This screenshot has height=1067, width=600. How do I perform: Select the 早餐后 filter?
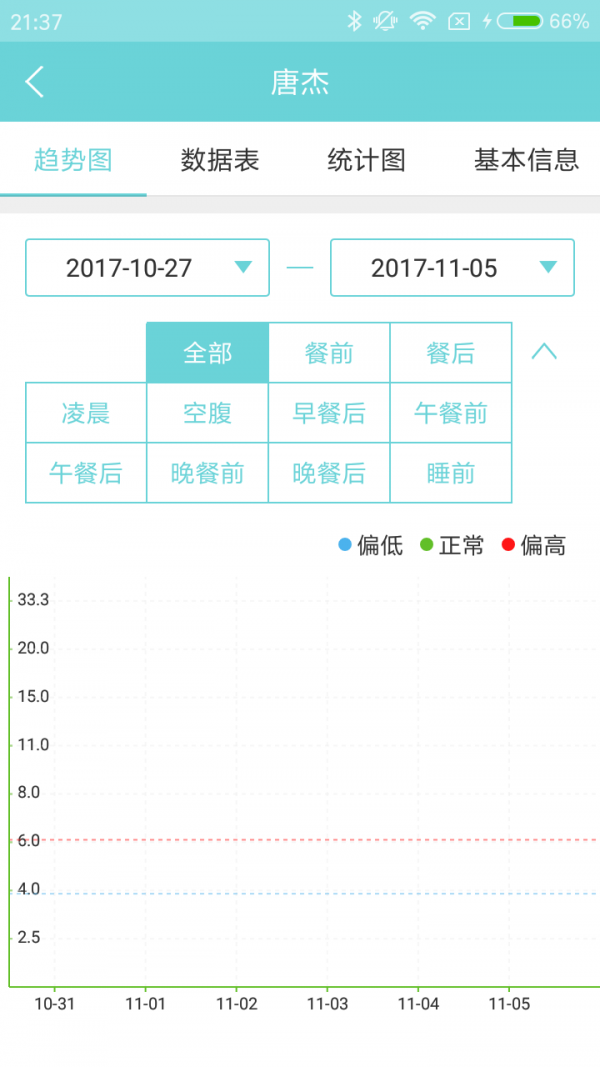click(x=329, y=413)
